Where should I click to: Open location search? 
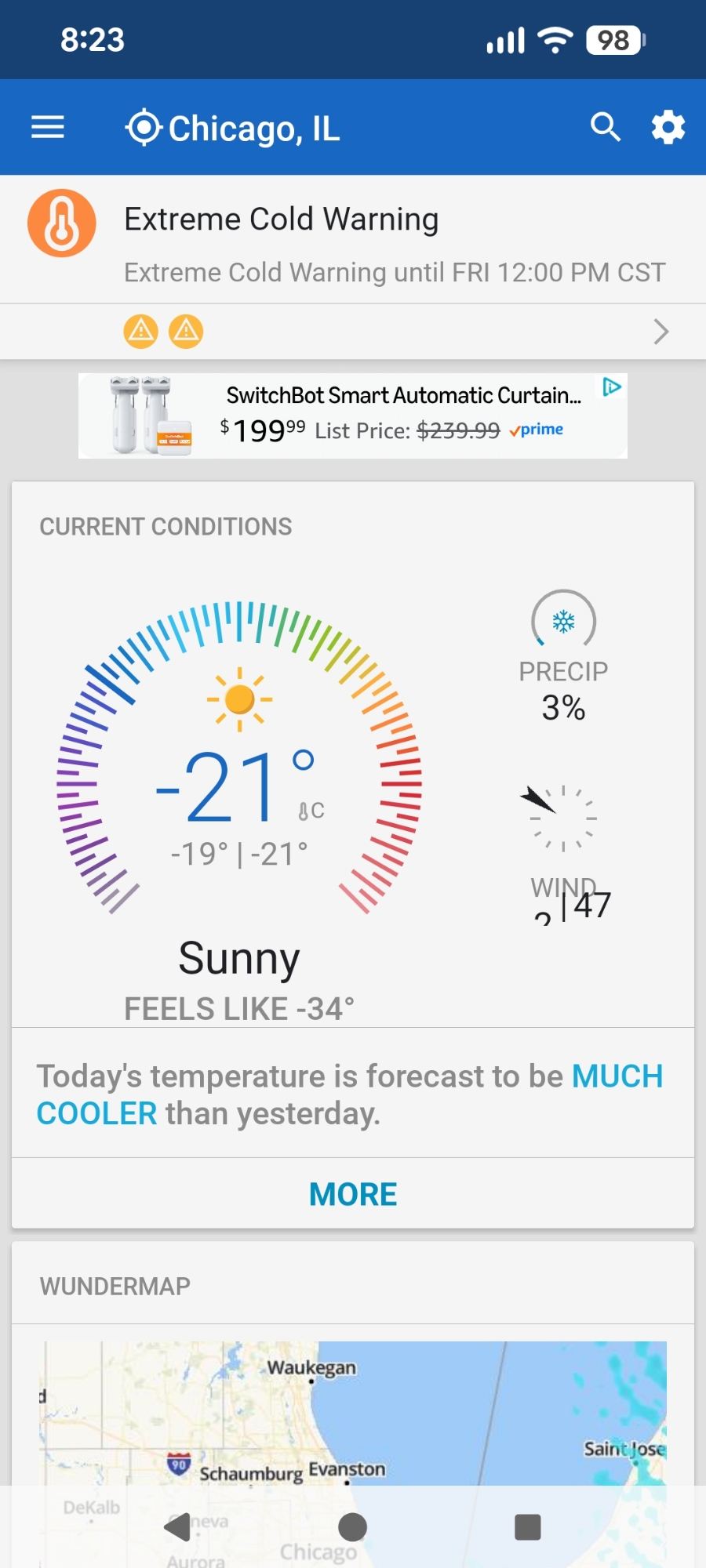pyautogui.click(x=605, y=127)
